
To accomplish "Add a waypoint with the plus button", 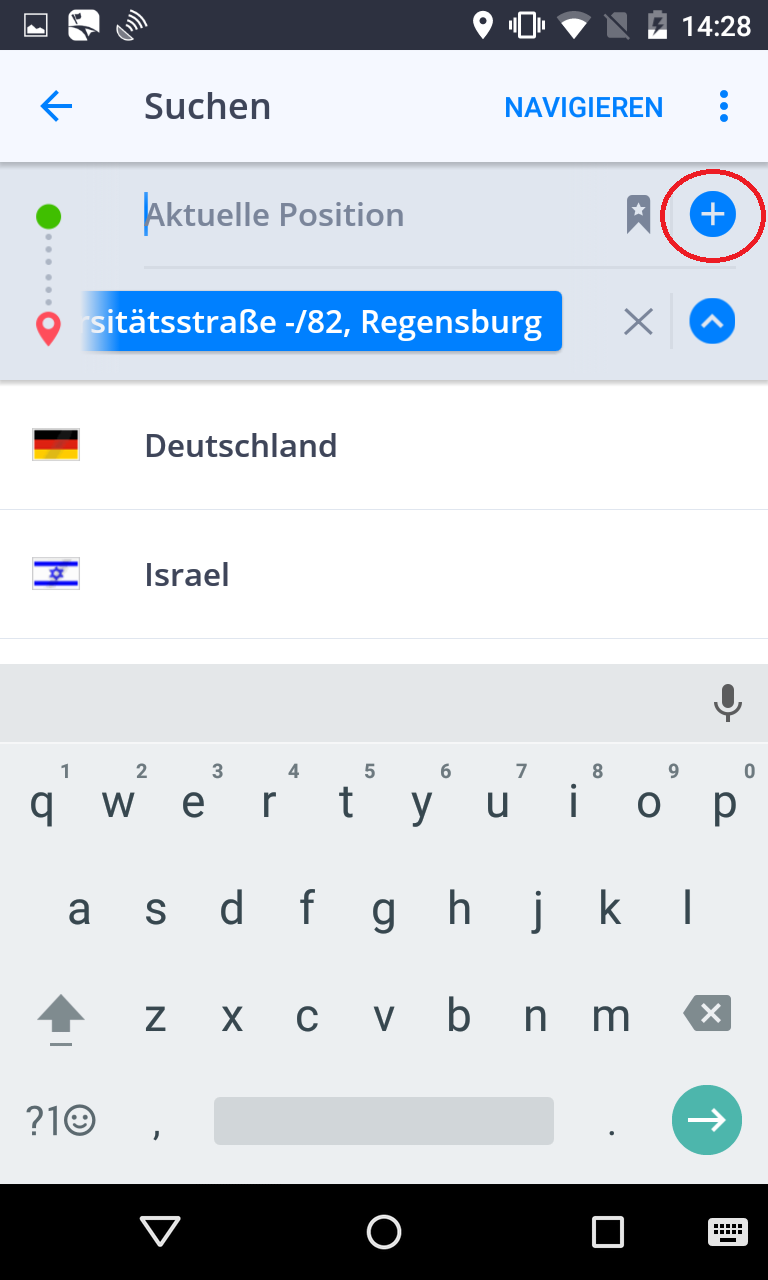I will pos(712,214).
